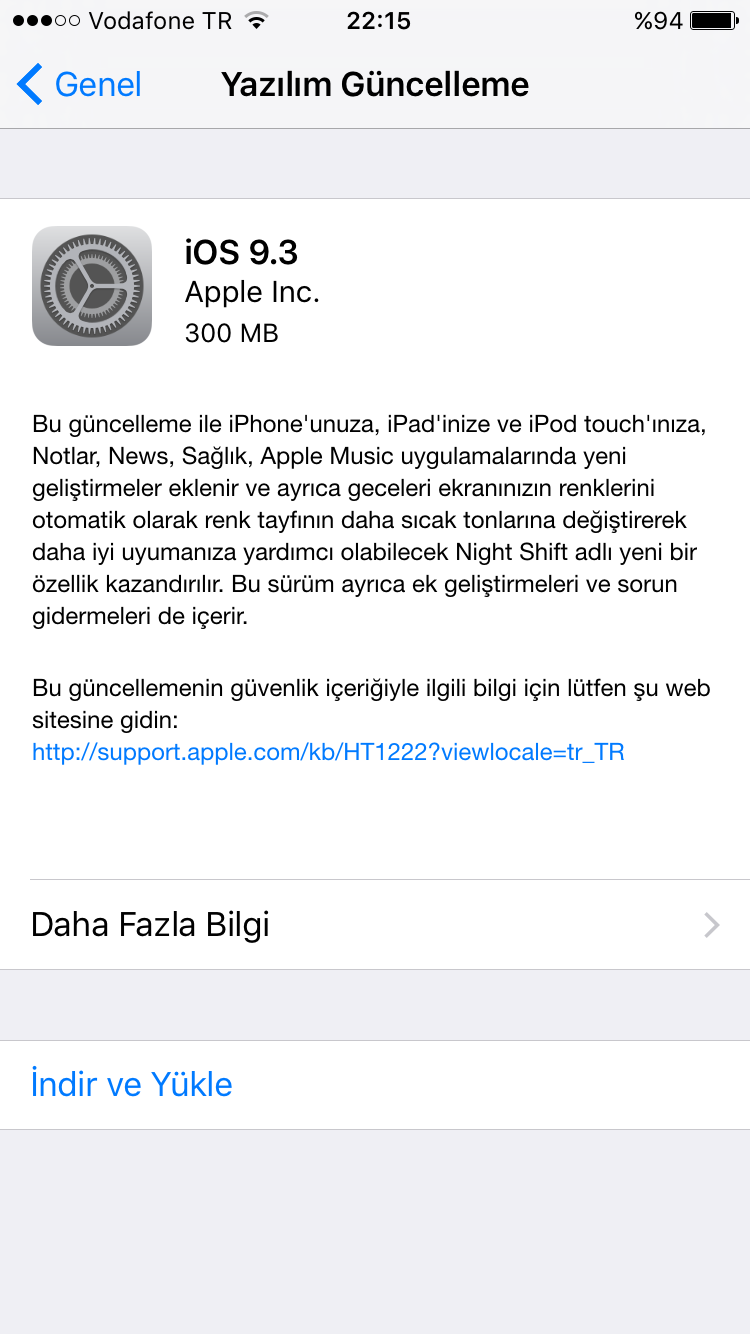
Task: Go back to Genel settings
Action: pos(80,85)
